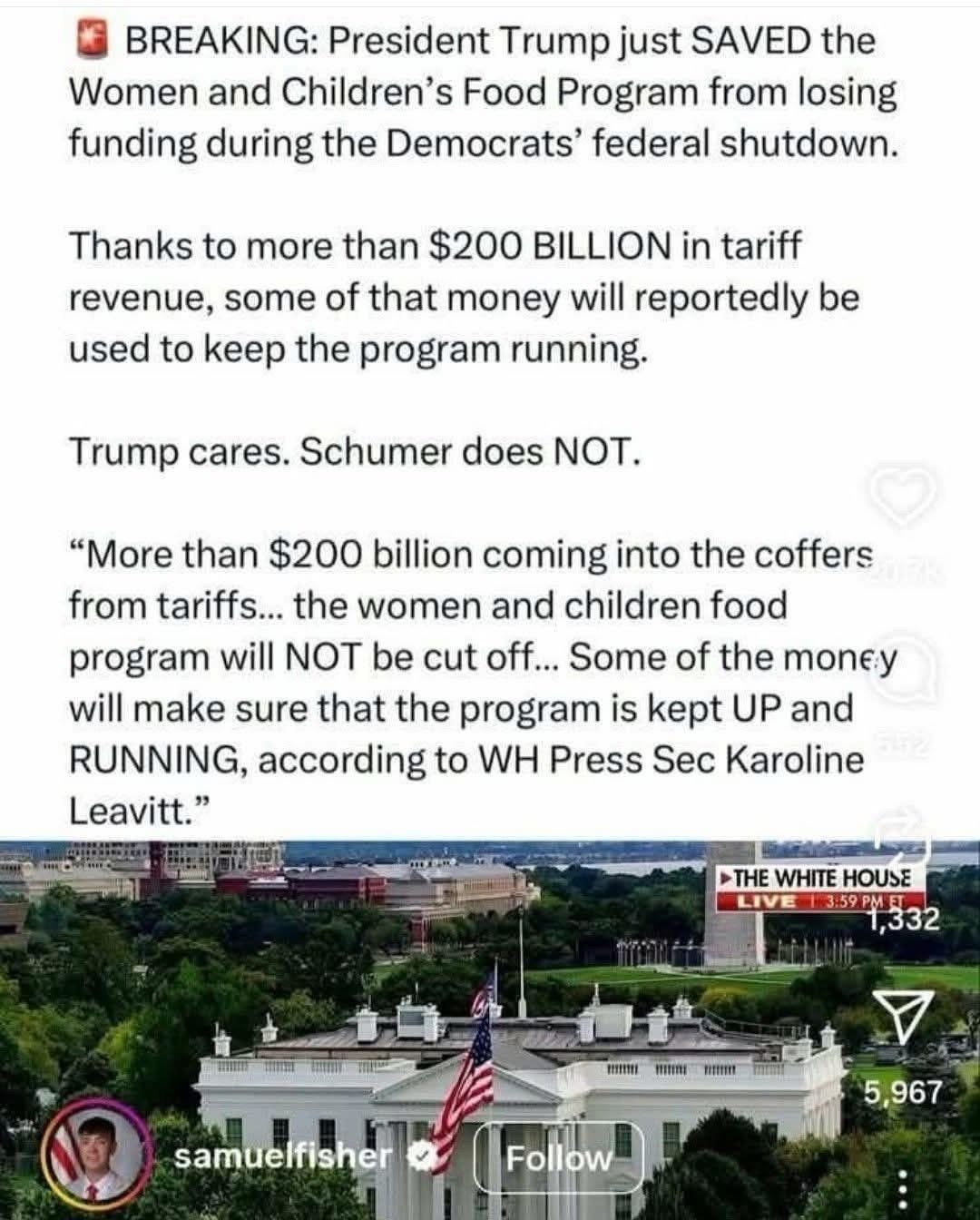Send this reel via the paper plane
This screenshot has width=980, height=1220.
902,1017
